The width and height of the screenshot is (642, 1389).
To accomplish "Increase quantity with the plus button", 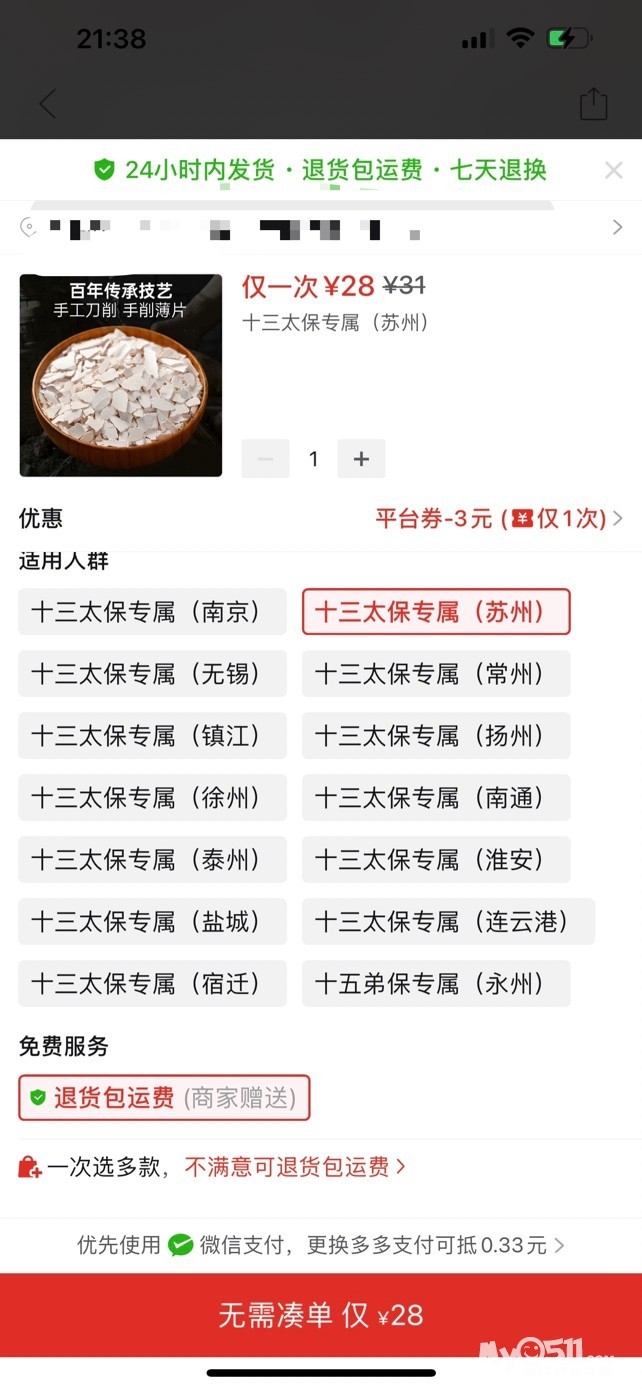I will (361, 459).
